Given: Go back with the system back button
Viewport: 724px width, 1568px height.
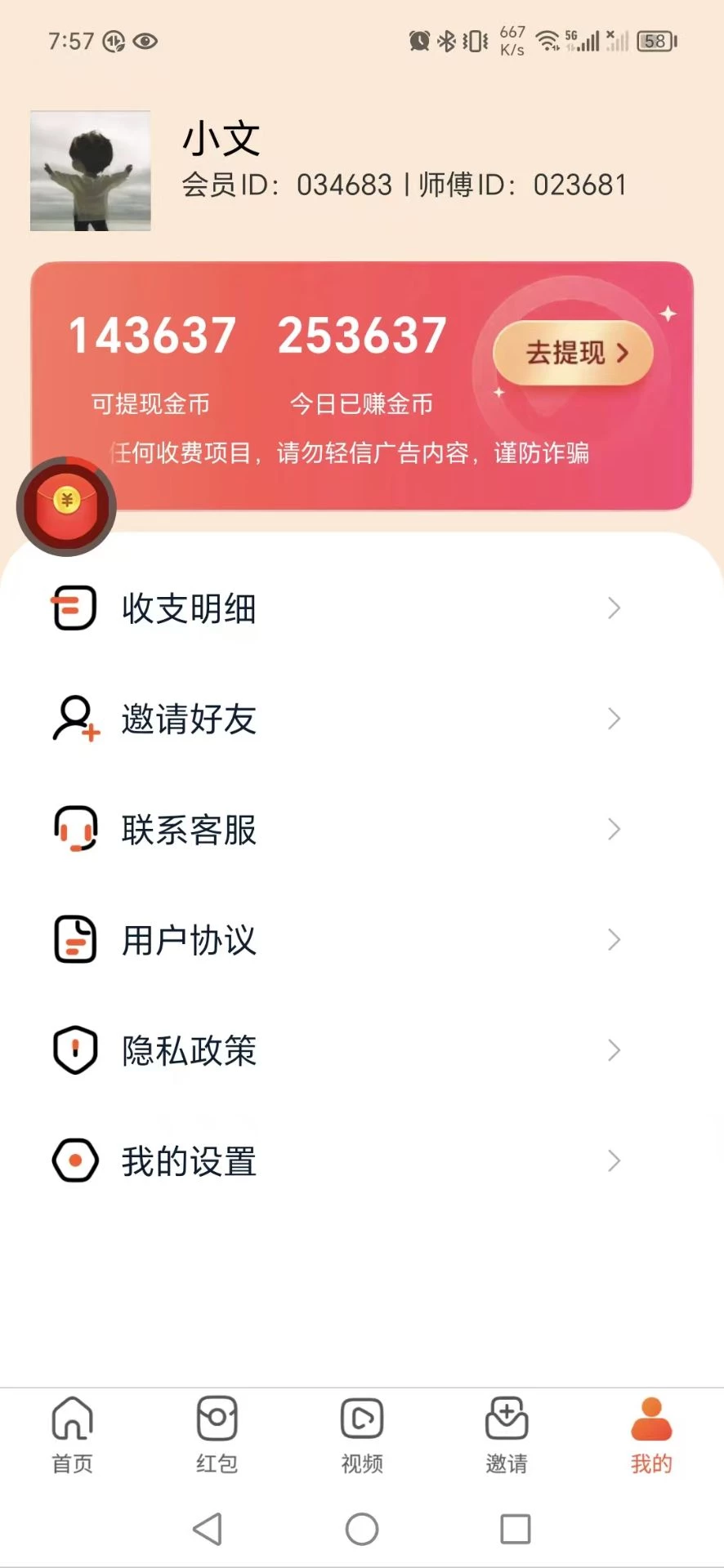Looking at the screenshot, I should point(208,1529).
